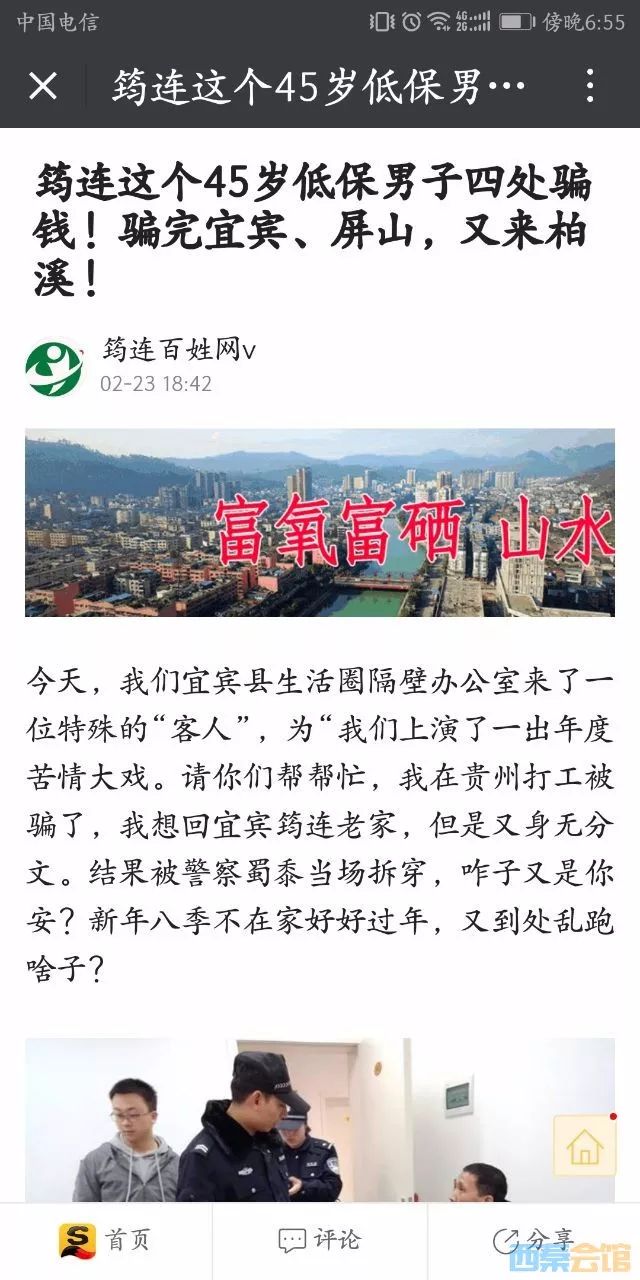Screen dimensions: 640x1280
Task: Open the three-dot overflow menu
Action: point(590,87)
